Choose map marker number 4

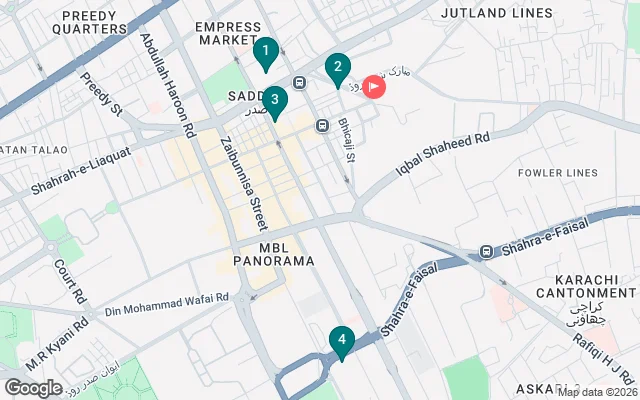pyautogui.click(x=342, y=342)
